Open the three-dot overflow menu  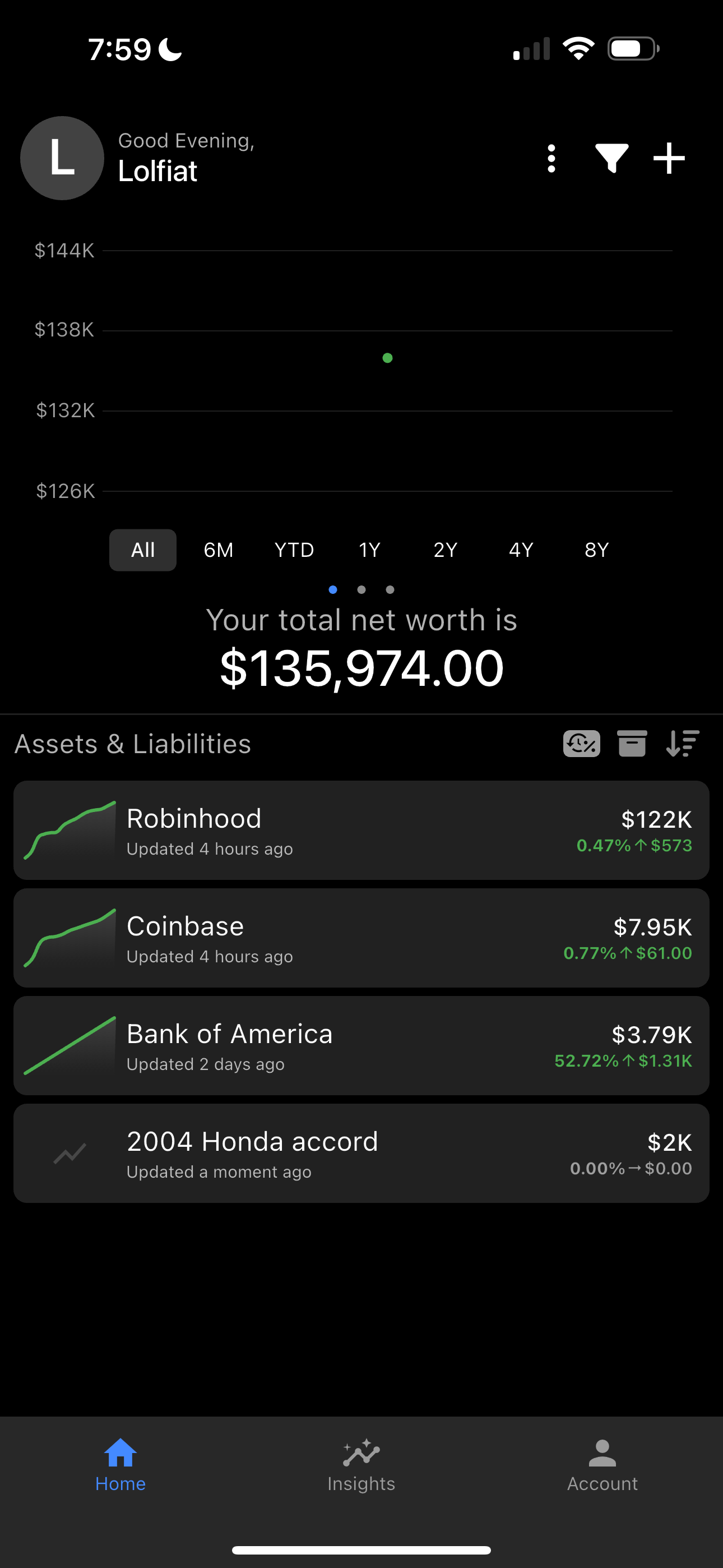(551, 159)
